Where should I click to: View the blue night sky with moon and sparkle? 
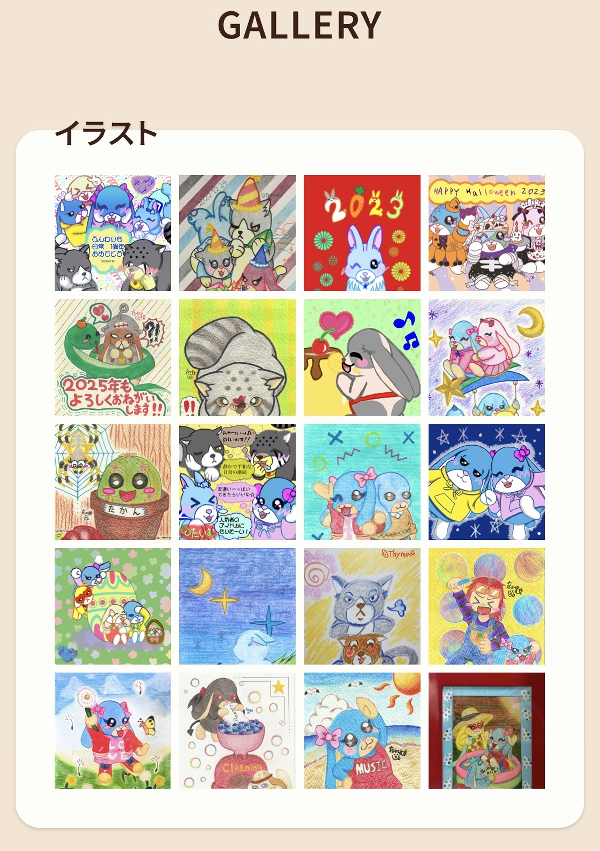tap(237, 606)
